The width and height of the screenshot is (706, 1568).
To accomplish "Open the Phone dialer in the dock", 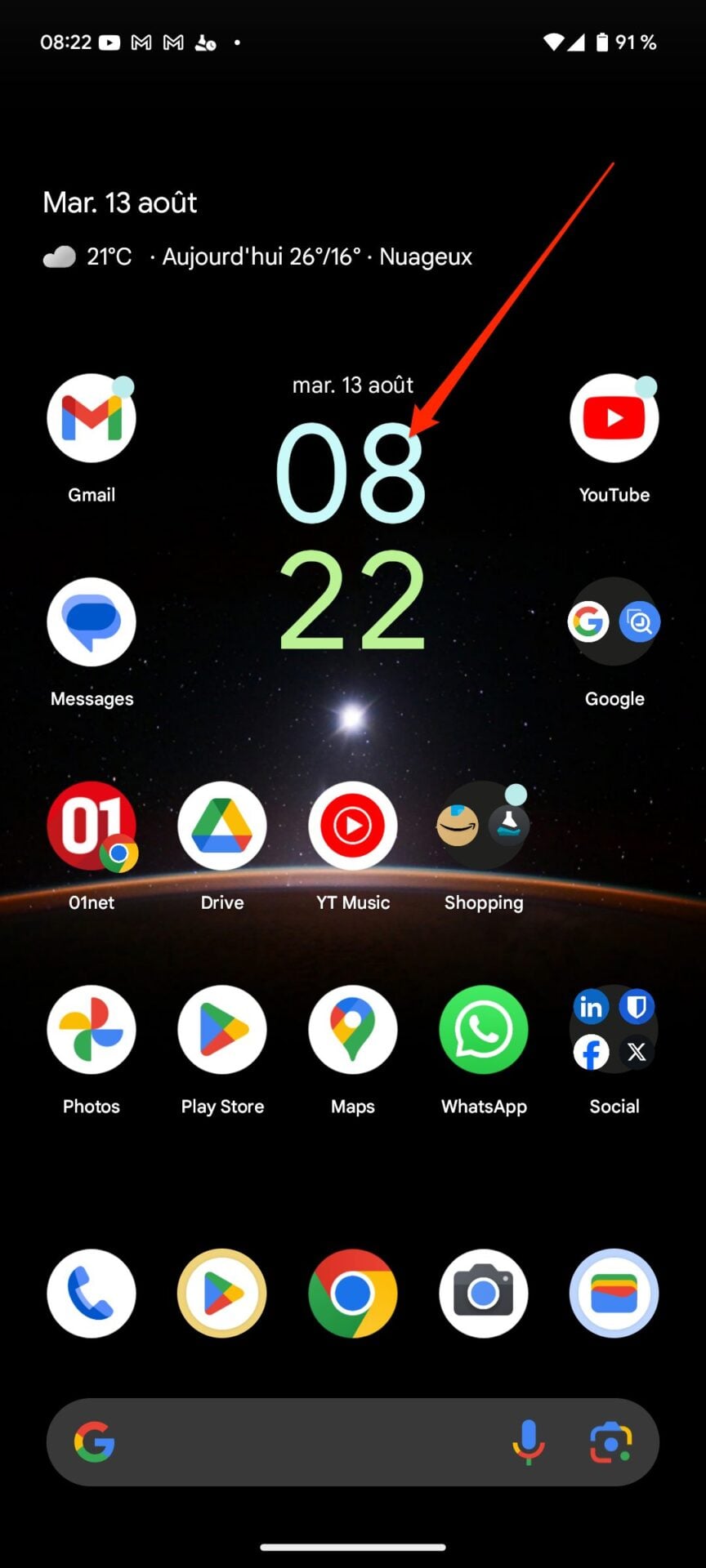I will [92, 1294].
